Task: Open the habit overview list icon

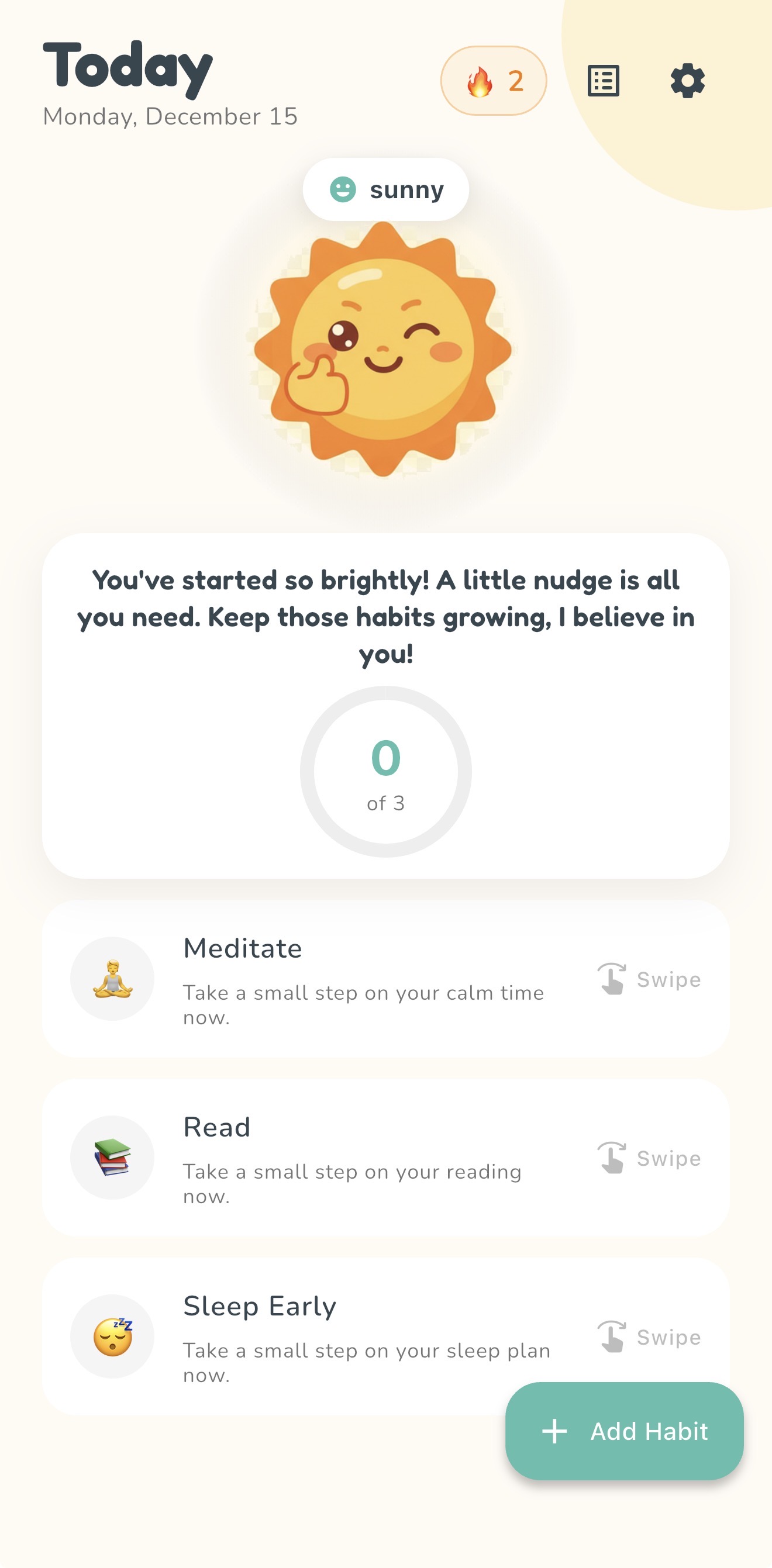Action: 604,80
